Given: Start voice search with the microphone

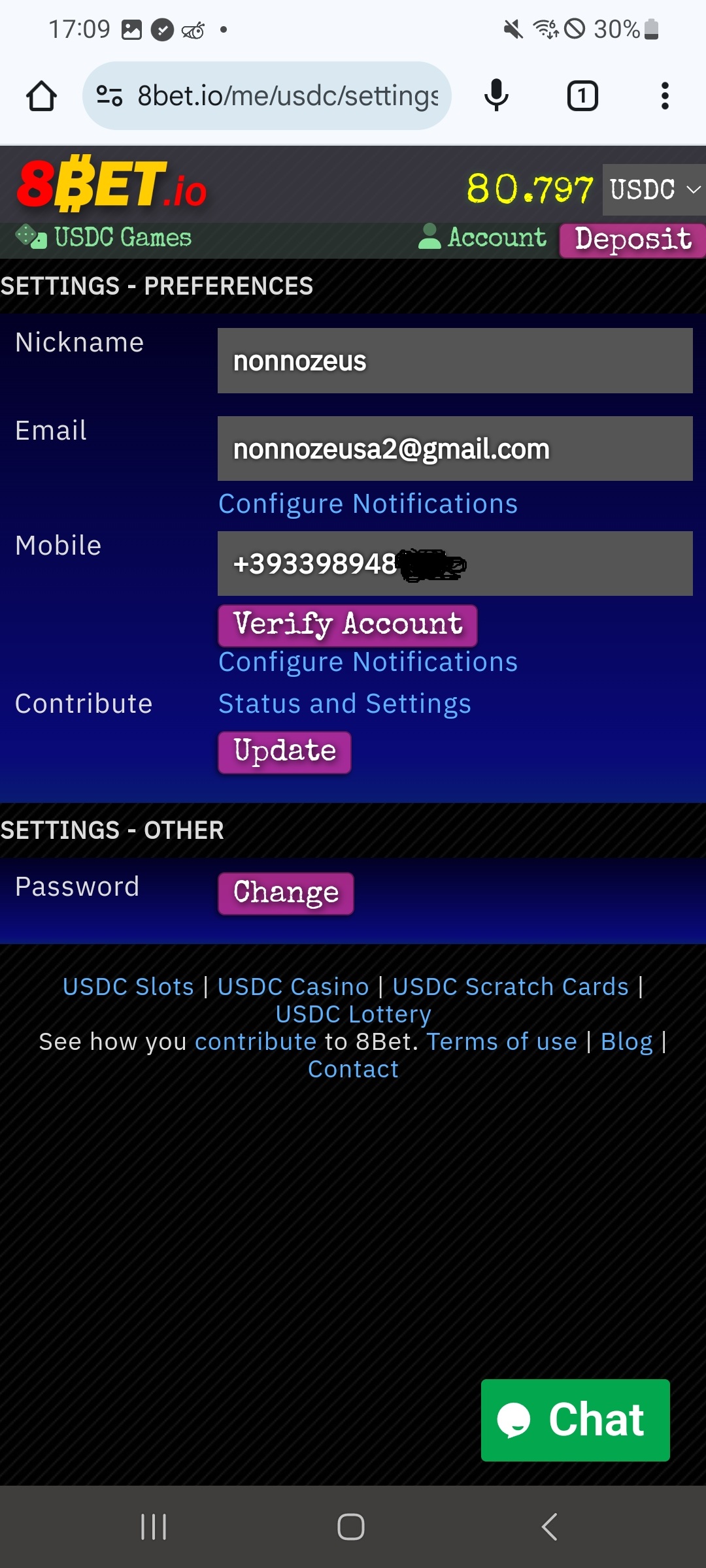Looking at the screenshot, I should [496, 96].
